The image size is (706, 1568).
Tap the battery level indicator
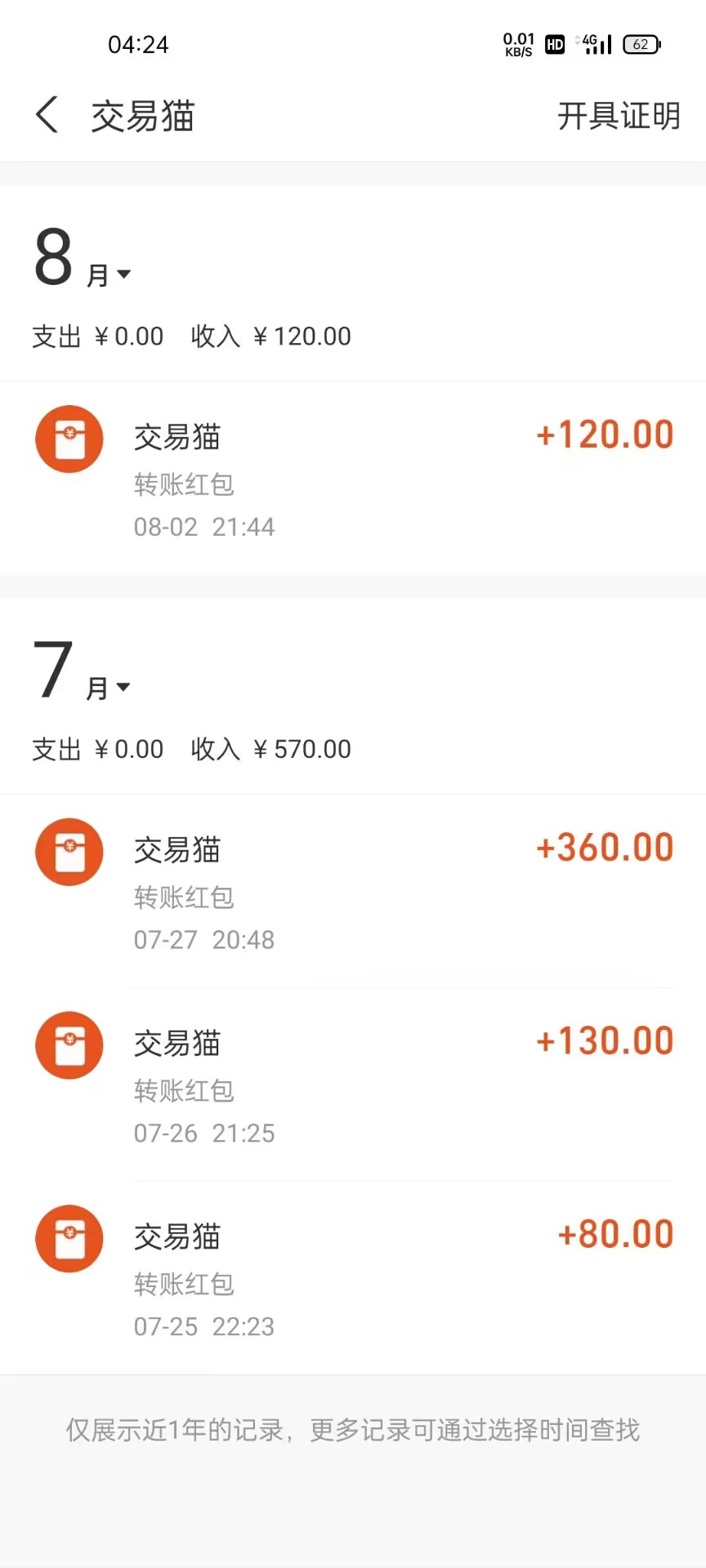click(642, 44)
